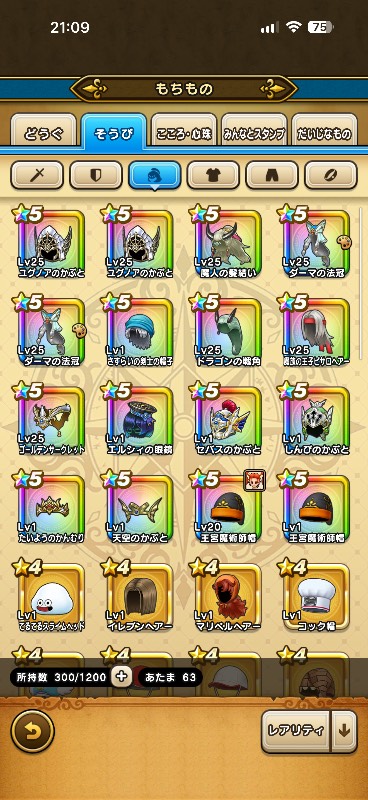The height and width of the screenshot is (800, 368).
Task: Select 天空のかぶと helmet
Action: [x=139, y=508]
